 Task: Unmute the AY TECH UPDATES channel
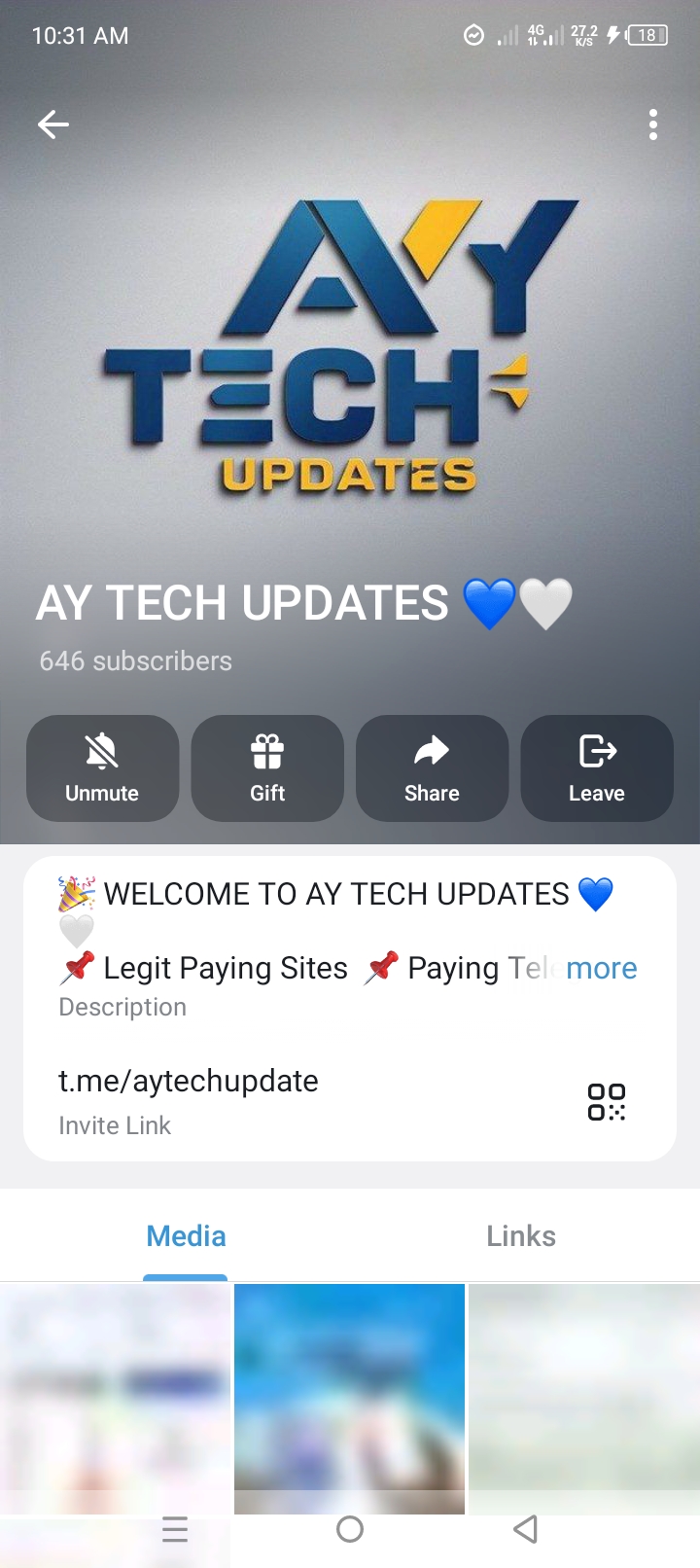[x=102, y=768]
